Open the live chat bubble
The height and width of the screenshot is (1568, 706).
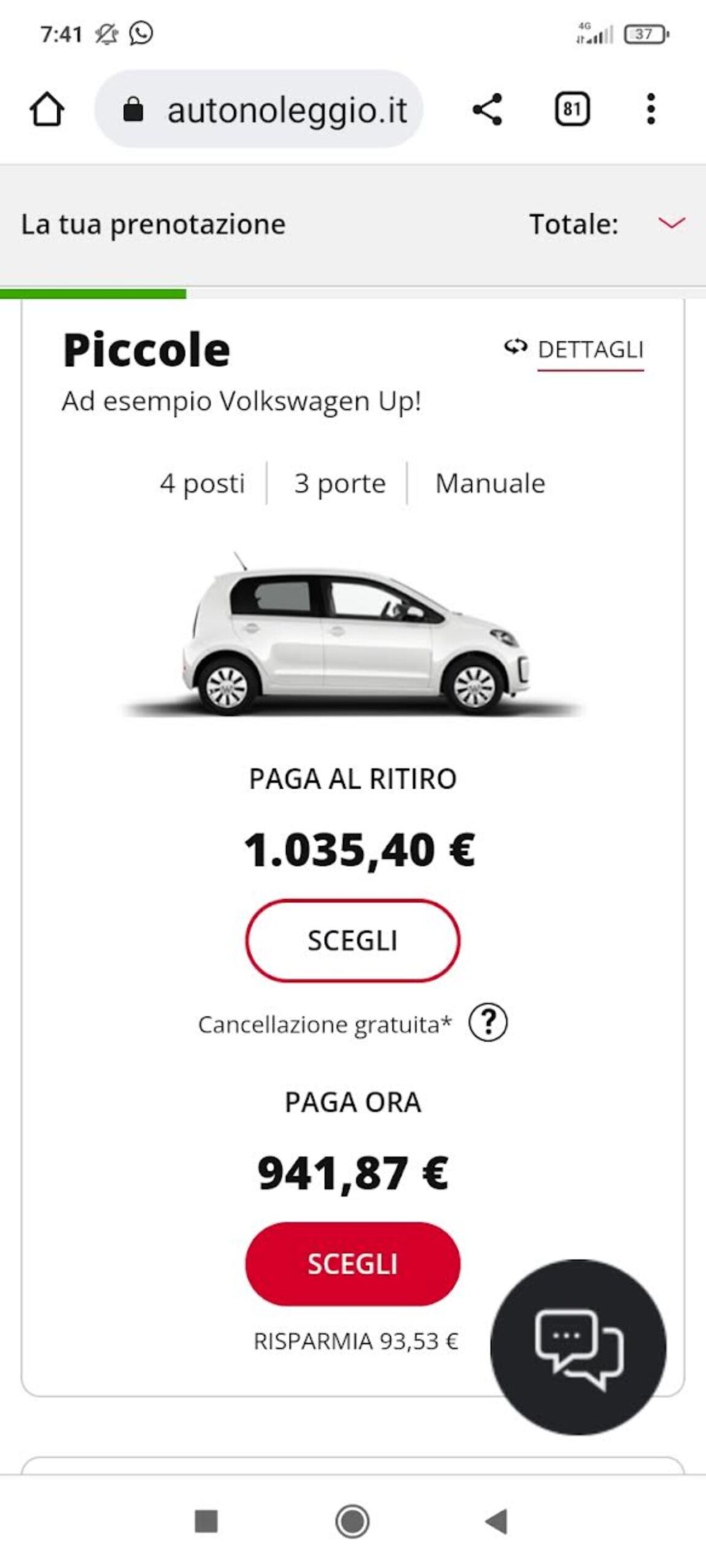(x=578, y=1347)
